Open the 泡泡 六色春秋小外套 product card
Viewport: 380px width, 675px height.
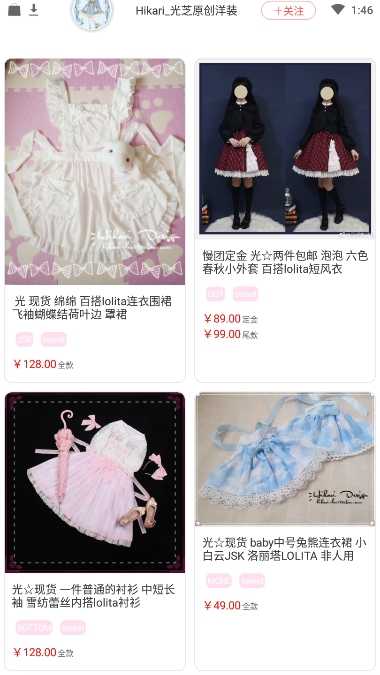(x=285, y=220)
